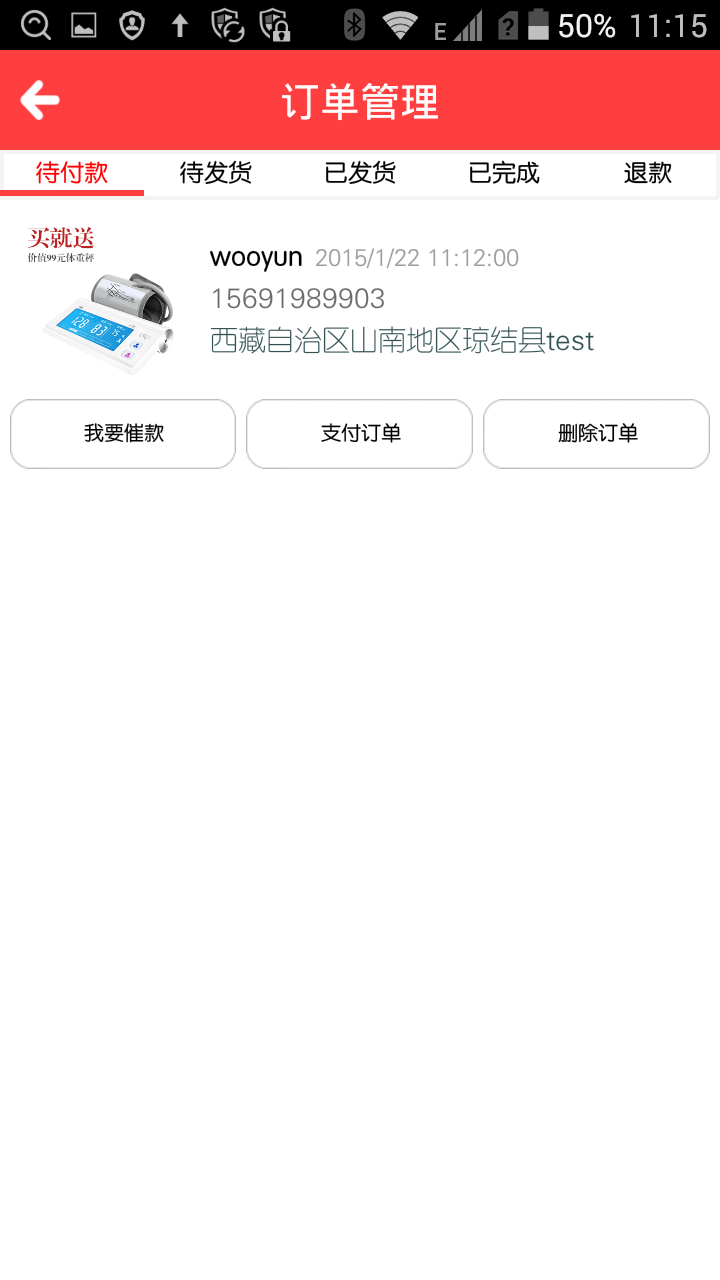Open the wooyun order entry
The width and height of the screenshot is (720, 1280).
point(360,299)
